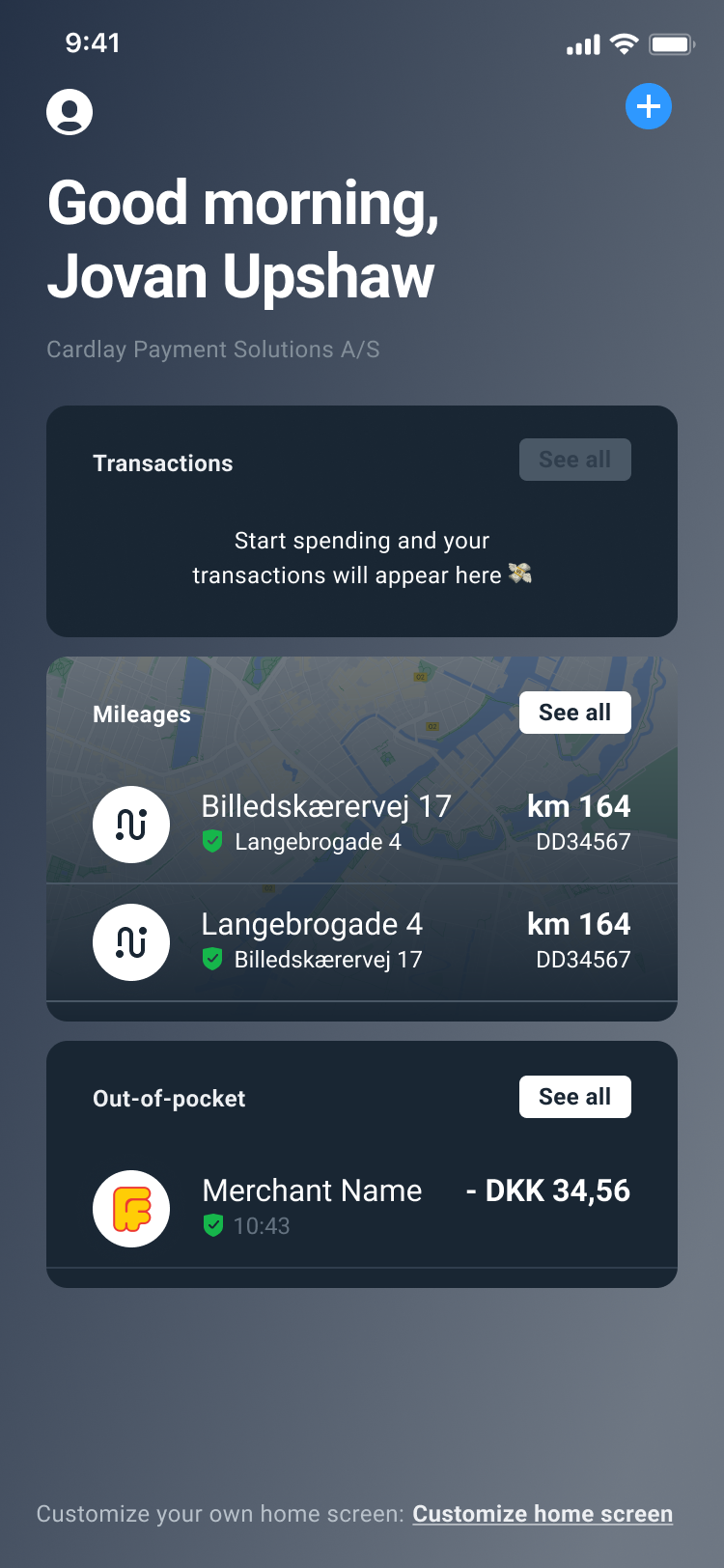See all out-of-pocket expenses
This screenshot has width=724, height=1568.
click(574, 1097)
